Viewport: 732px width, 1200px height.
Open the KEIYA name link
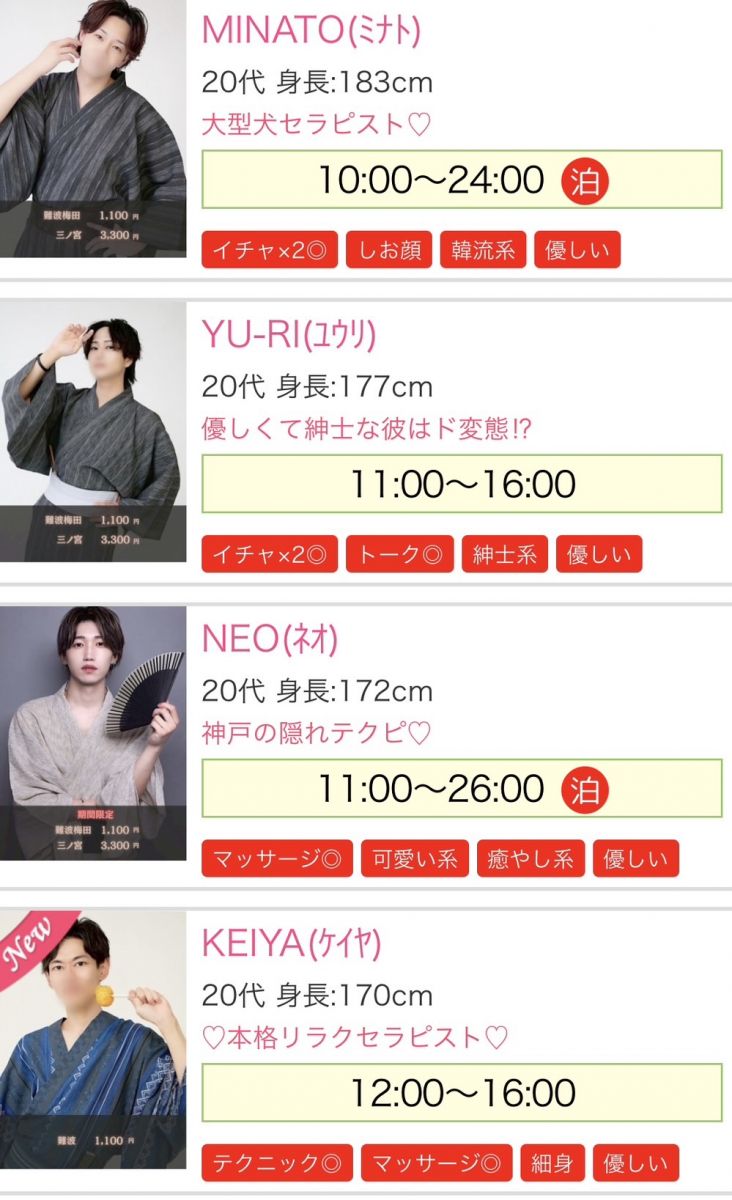click(x=291, y=943)
